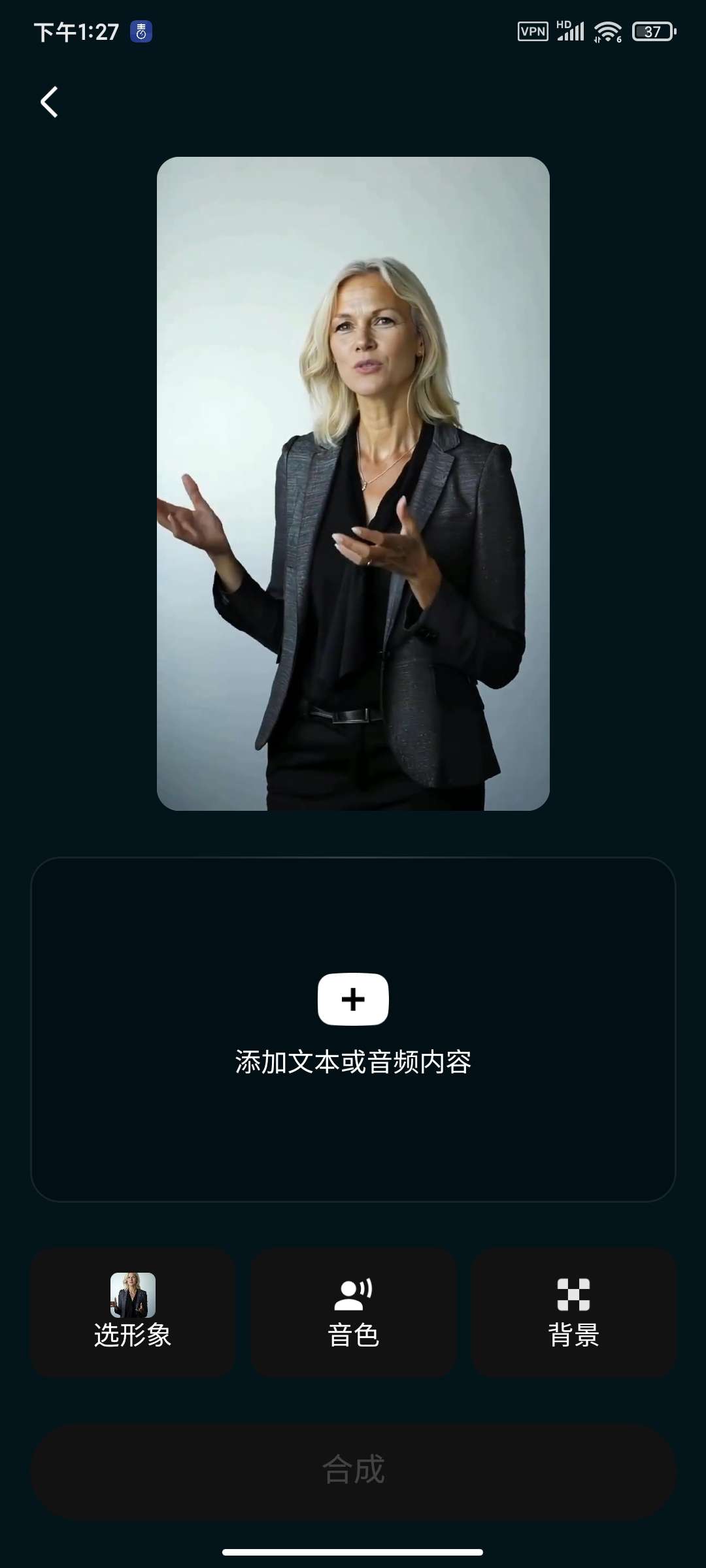
Task: Tap the avatar video preview
Action: pos(353,483)
